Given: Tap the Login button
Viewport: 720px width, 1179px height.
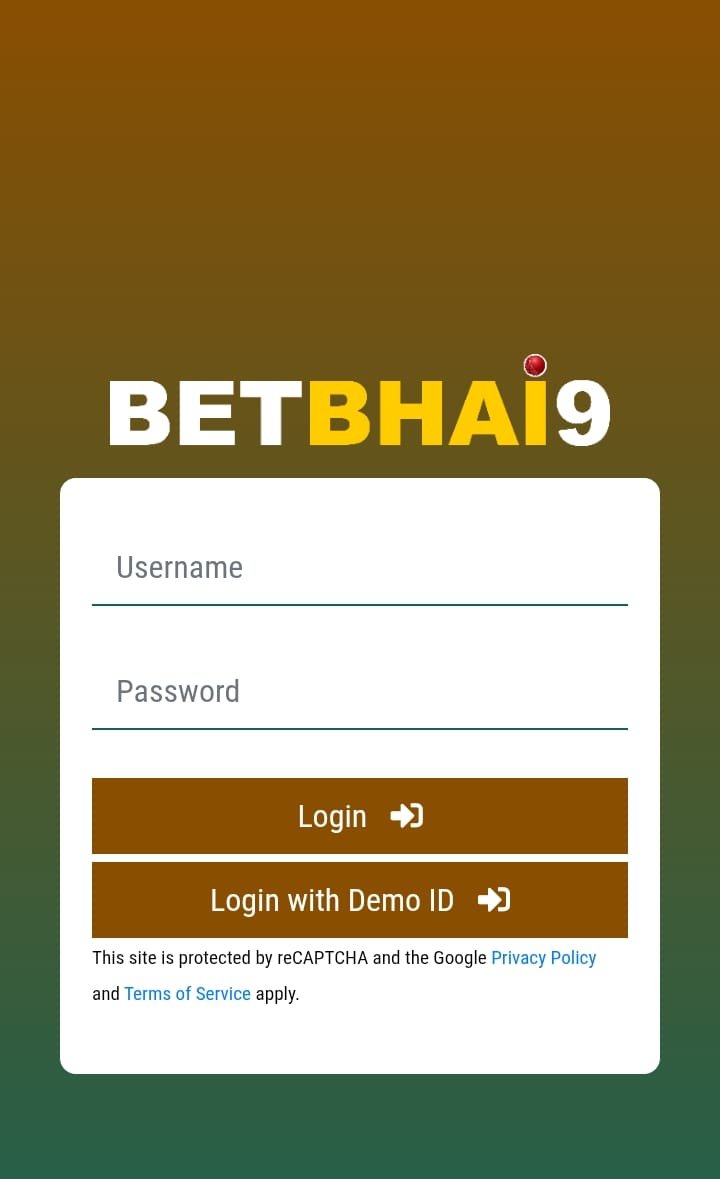Looking at the screenshot, I should point(359,816).
